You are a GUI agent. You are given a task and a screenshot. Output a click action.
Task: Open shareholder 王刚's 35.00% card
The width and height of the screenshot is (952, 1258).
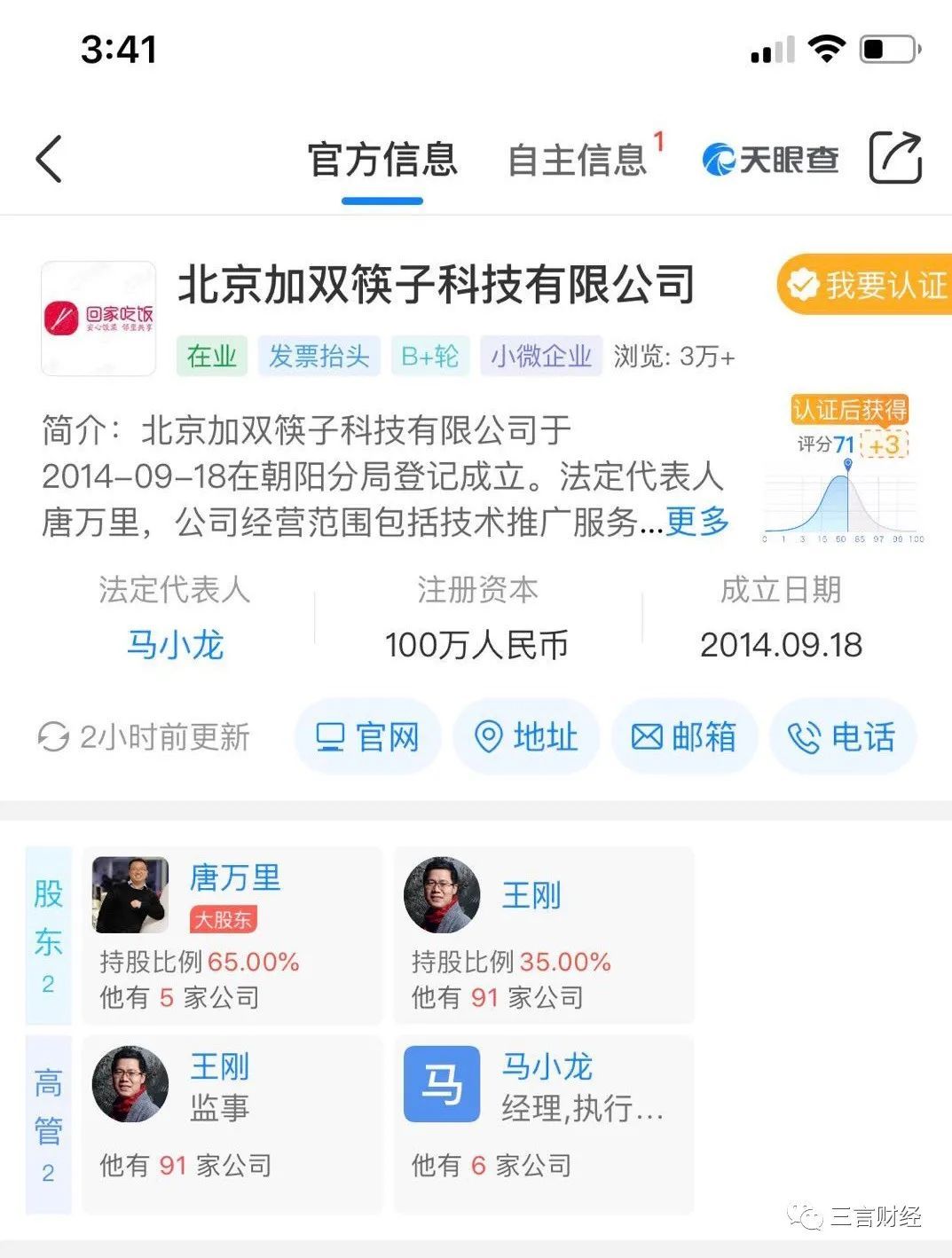pos(543,935)
